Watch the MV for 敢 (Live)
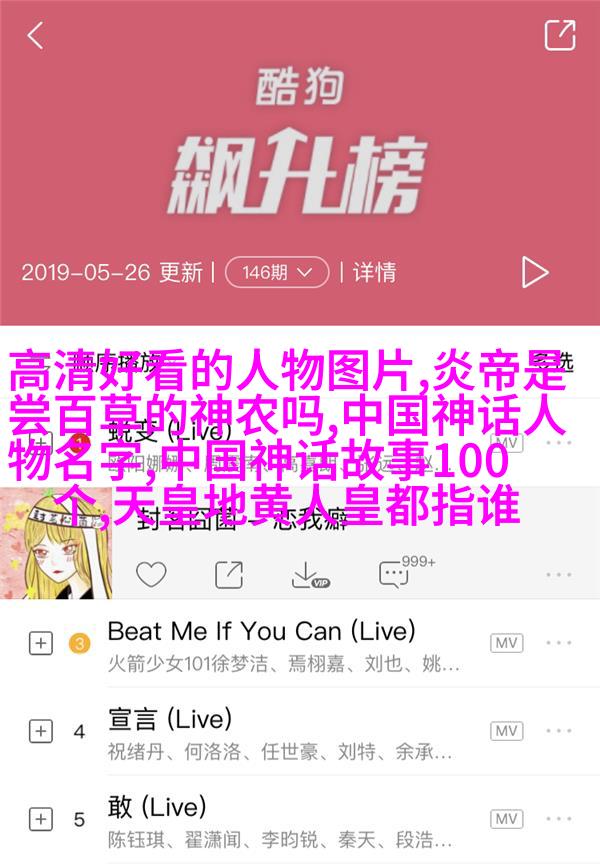Image resolution: width=600 pixels, height=864 pixels. tap(506, 817)
